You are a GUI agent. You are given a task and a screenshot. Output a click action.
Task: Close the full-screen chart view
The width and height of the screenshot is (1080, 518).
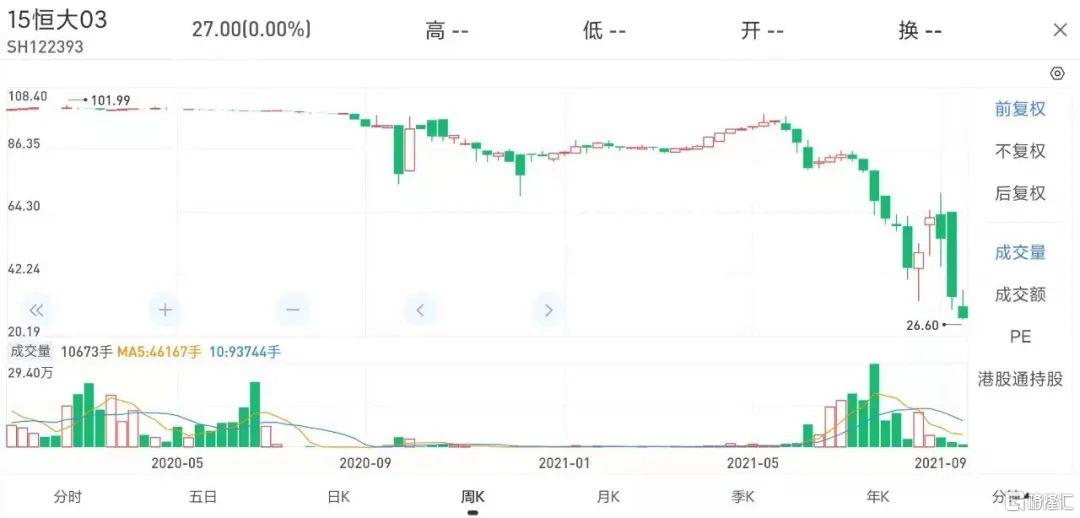[1060, 31]
